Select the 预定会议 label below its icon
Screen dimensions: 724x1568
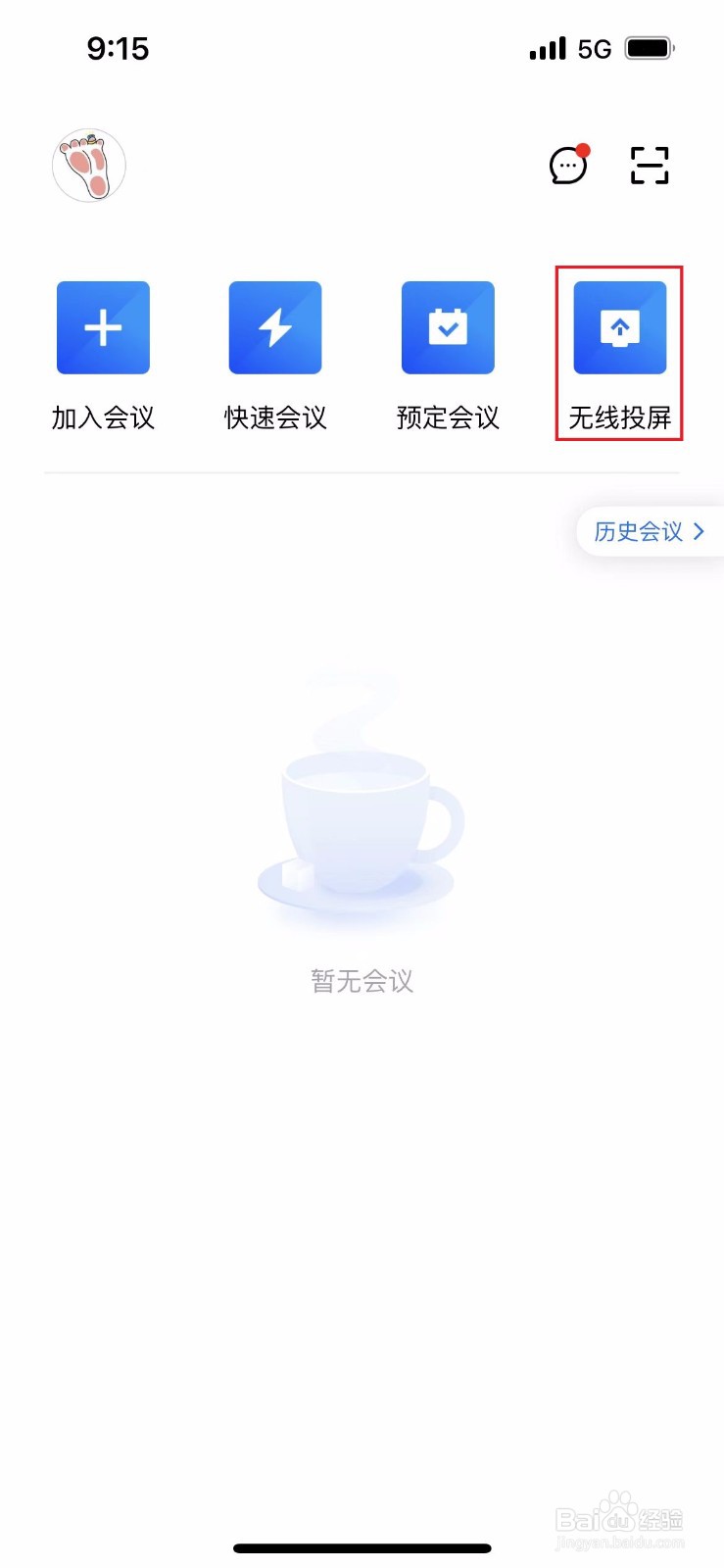448,417
